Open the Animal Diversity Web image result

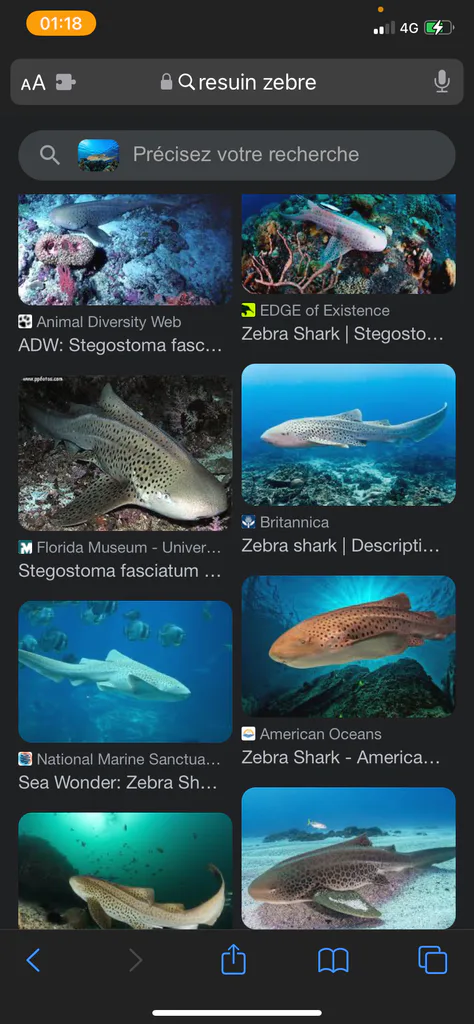(125, 249)
